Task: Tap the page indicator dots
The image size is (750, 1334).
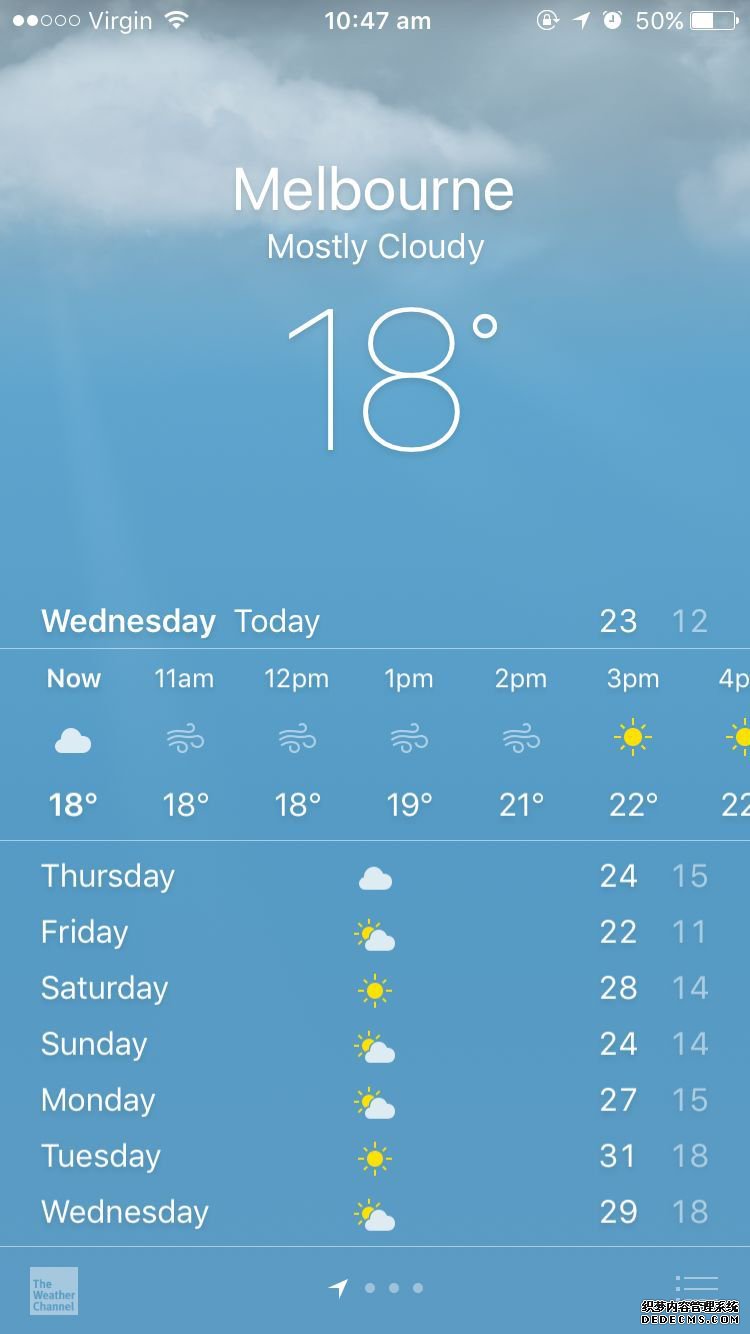Action: point(393,1288)
